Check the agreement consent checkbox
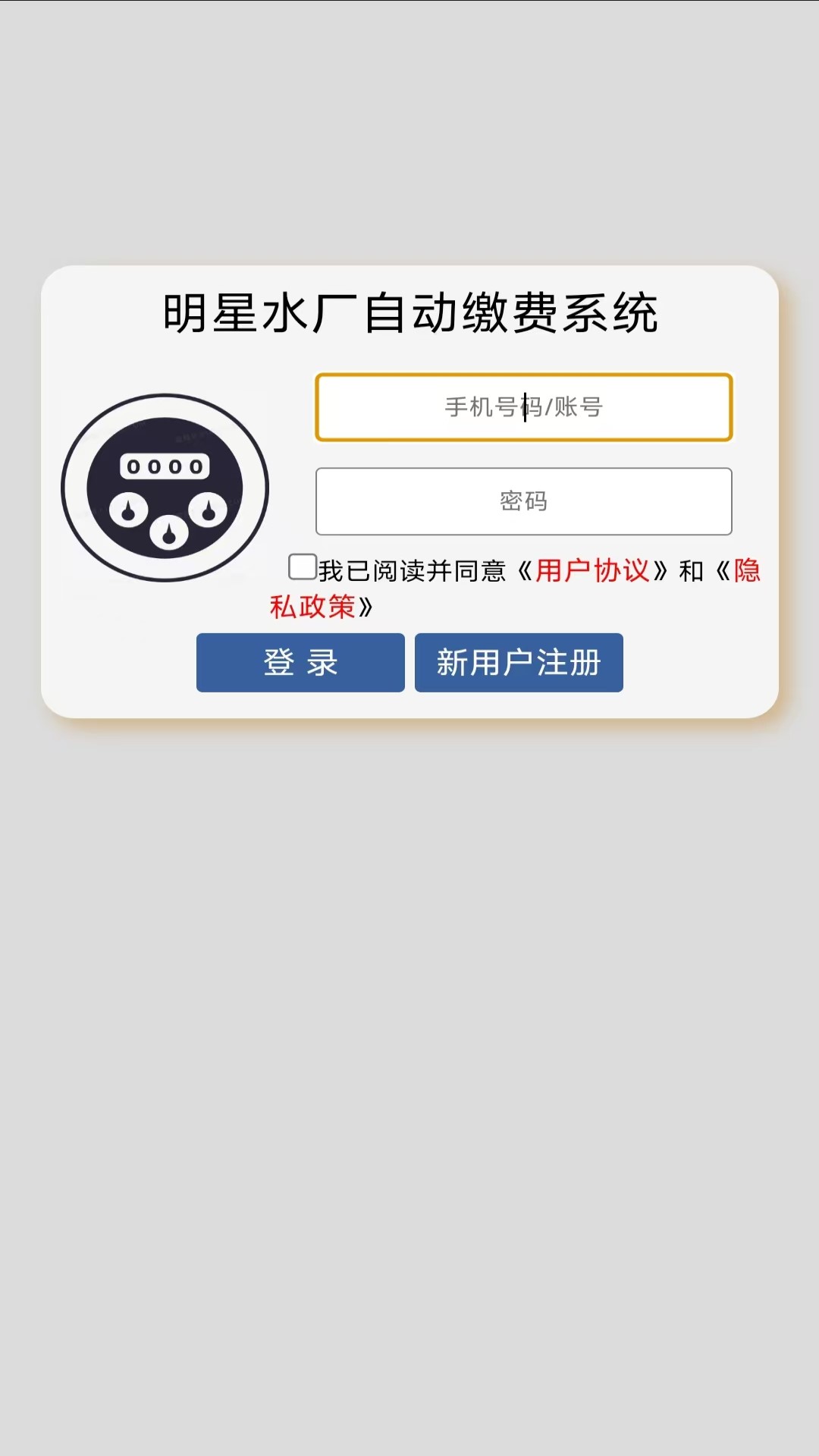 pos(300,566)
